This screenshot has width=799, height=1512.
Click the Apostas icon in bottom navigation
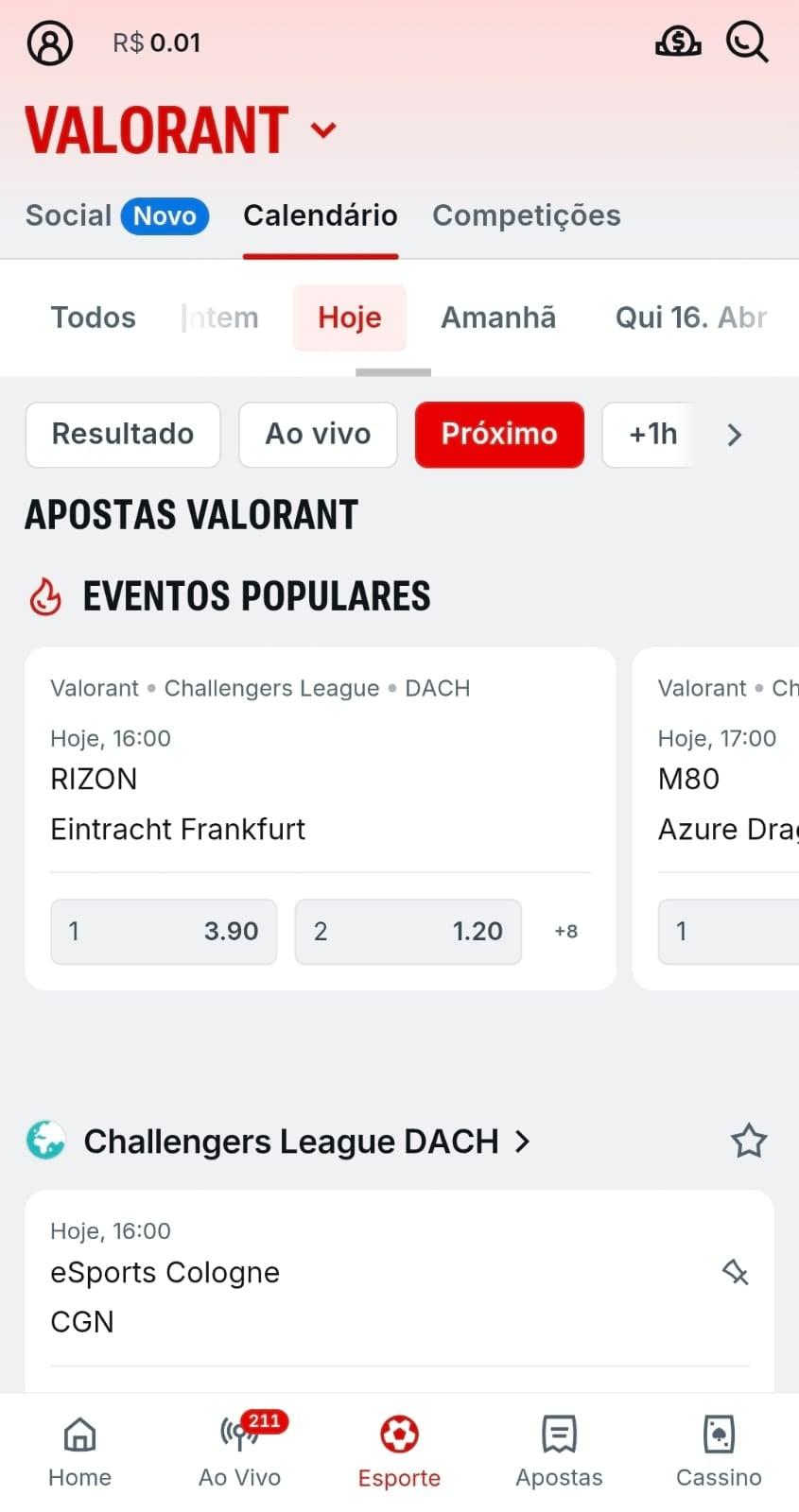[x=559, y=1451]
